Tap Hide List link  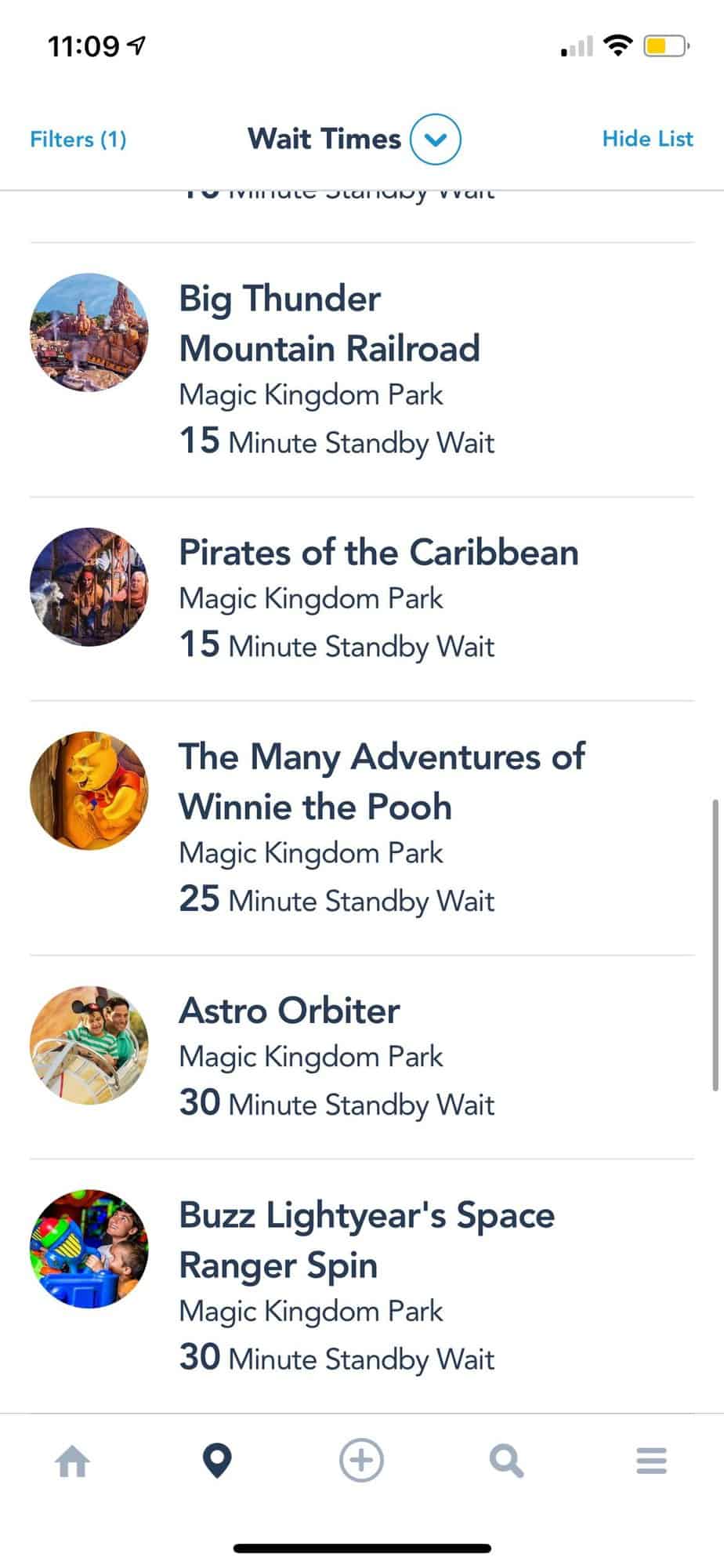[647, 139]
